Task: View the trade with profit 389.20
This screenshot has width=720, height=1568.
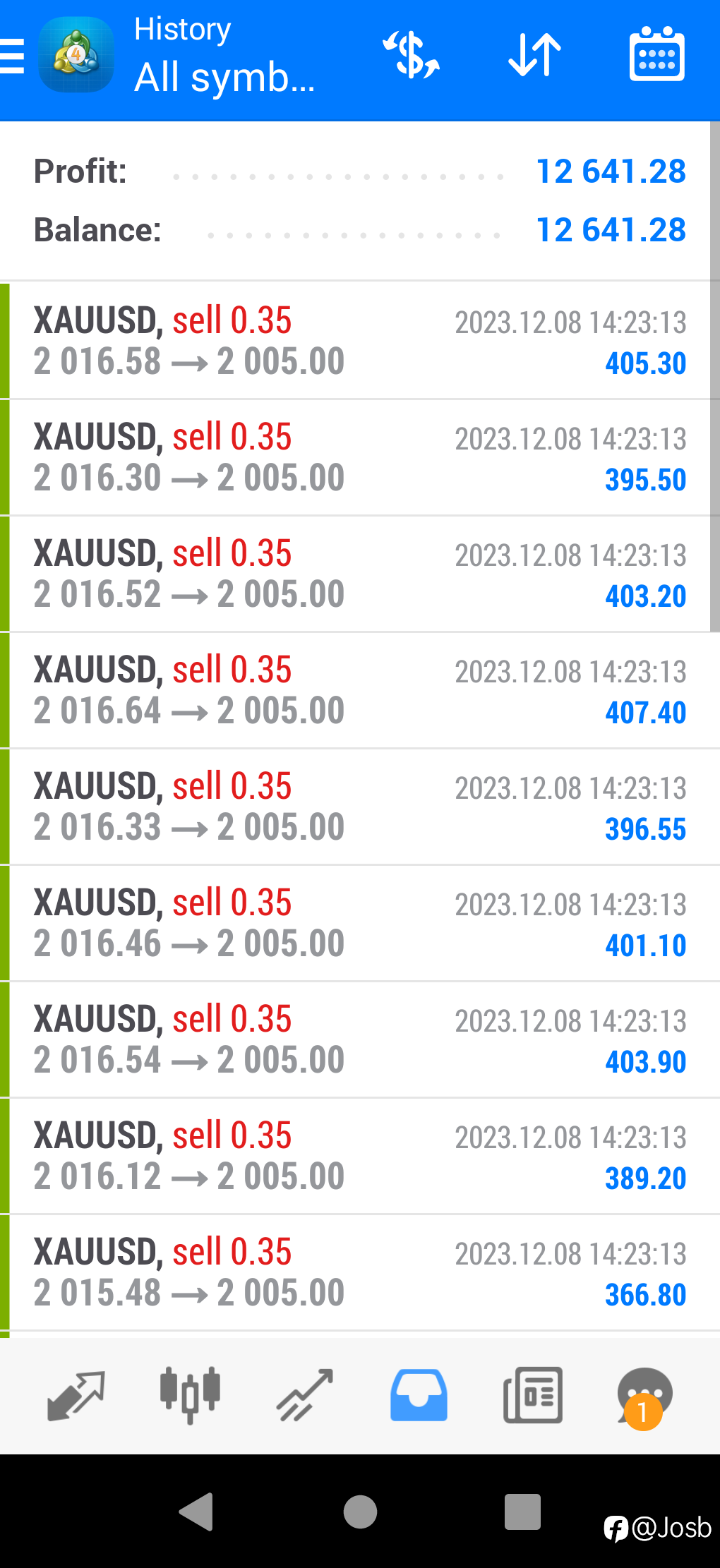Action: pos(360,1156)
